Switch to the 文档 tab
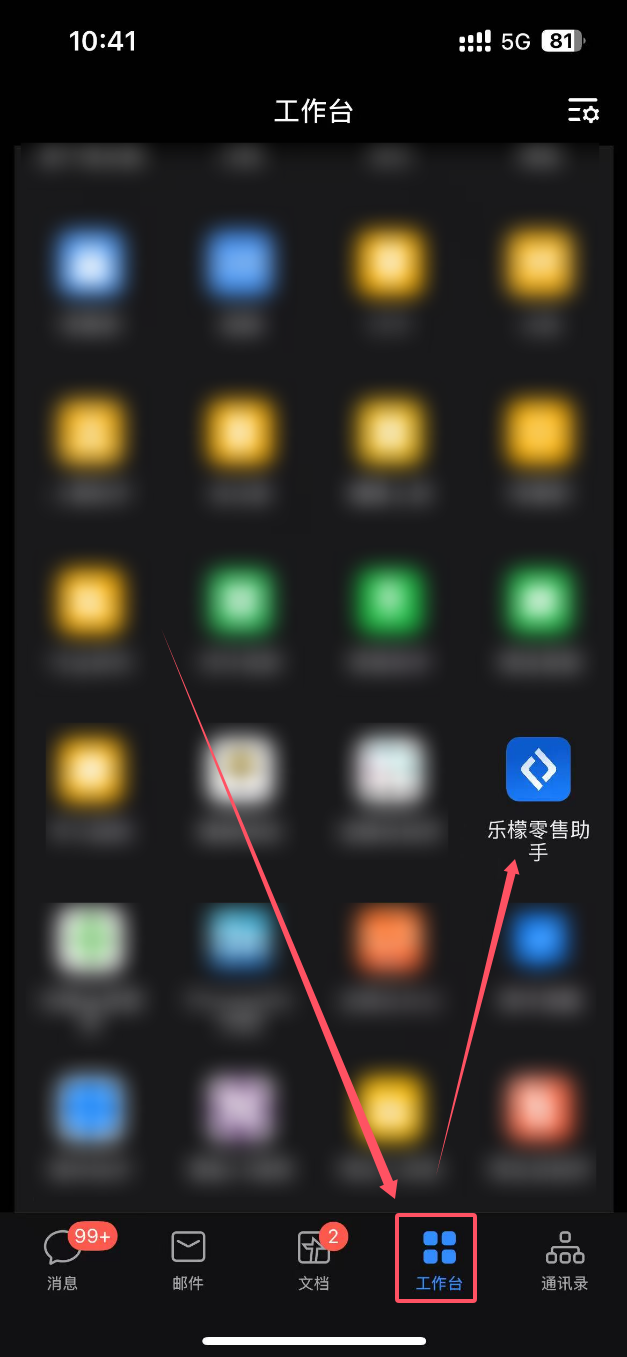 pos(314,1258)
